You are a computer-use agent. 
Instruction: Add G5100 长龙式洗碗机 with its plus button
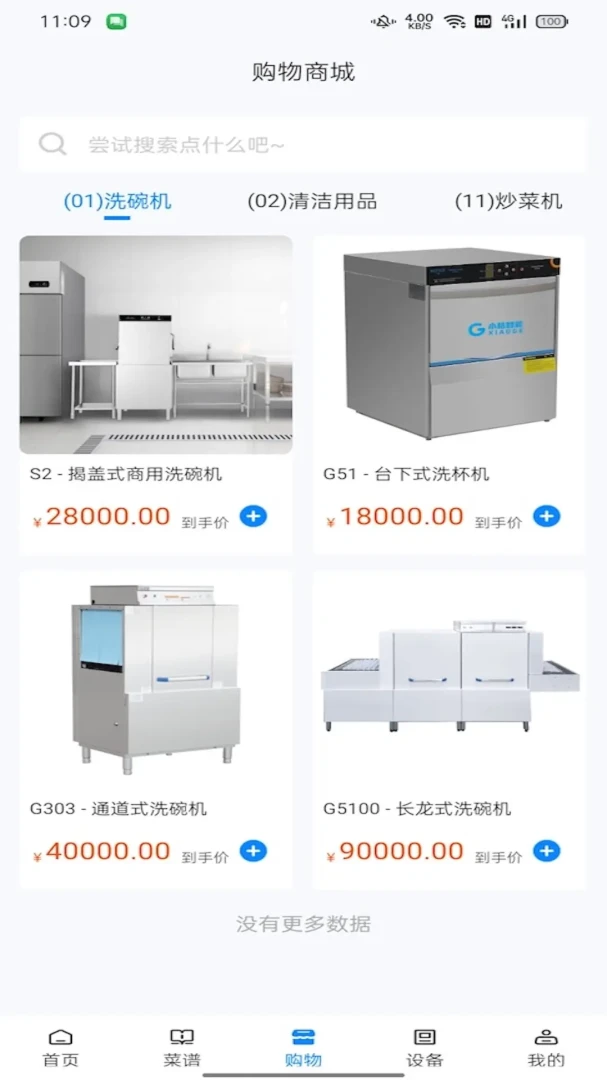(546, 851)
